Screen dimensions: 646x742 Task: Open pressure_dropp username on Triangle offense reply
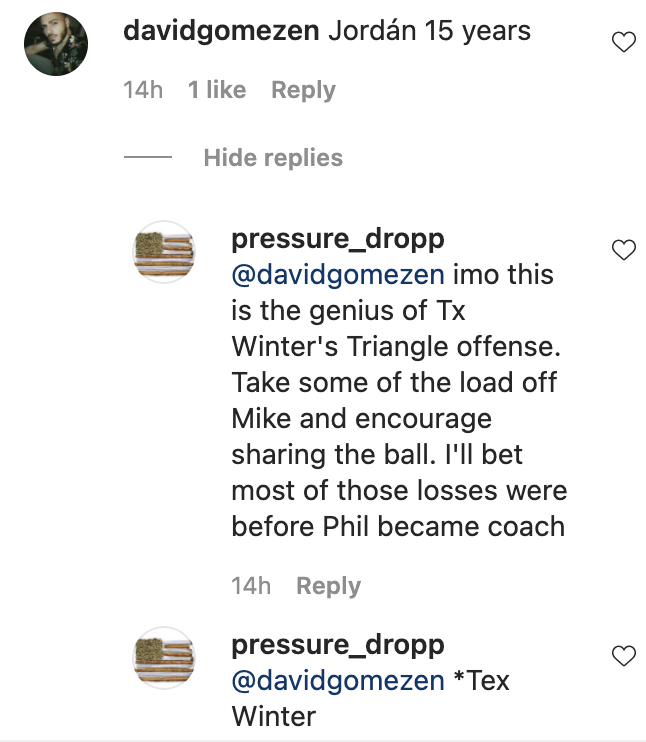tap(337, 239)
